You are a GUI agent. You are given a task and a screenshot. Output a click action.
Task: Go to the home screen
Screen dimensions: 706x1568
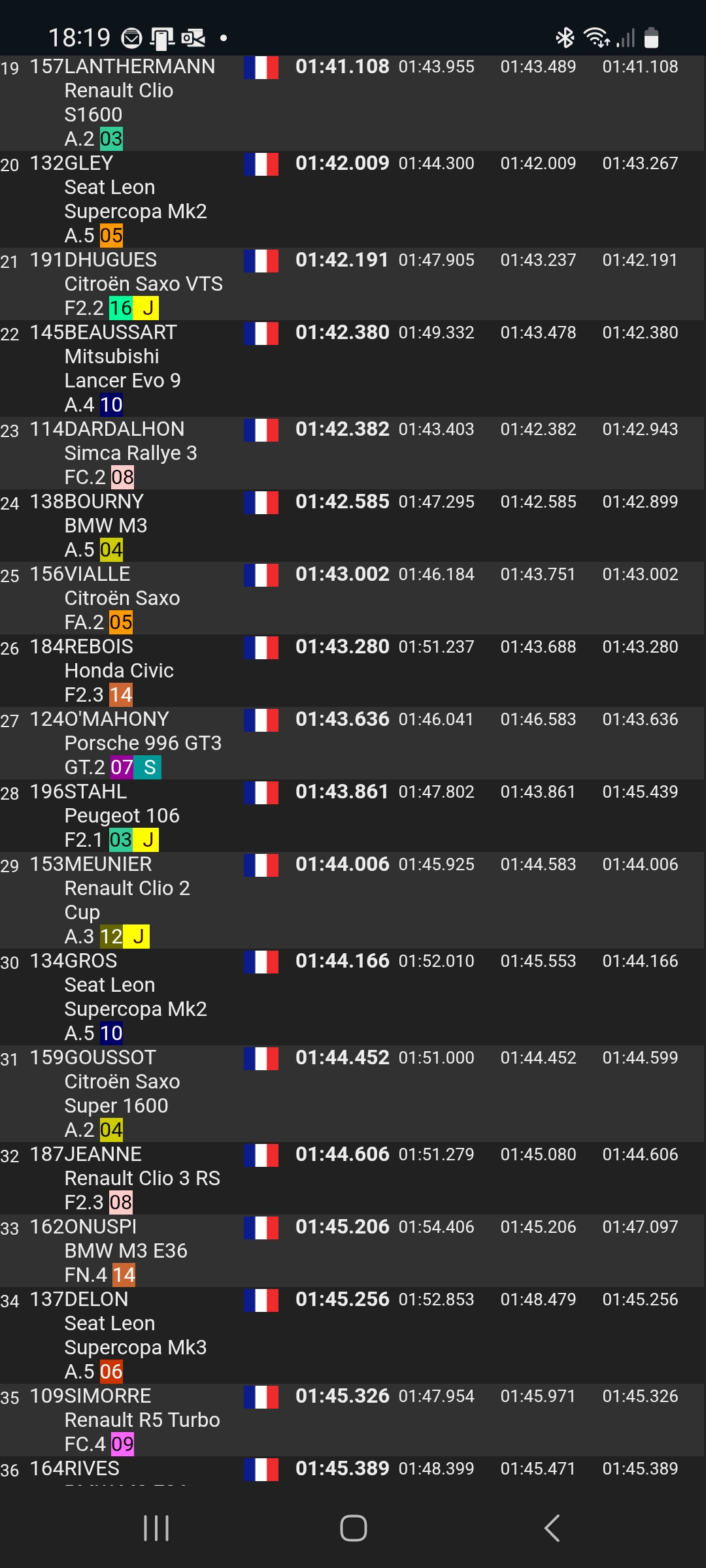[353, 1528]
